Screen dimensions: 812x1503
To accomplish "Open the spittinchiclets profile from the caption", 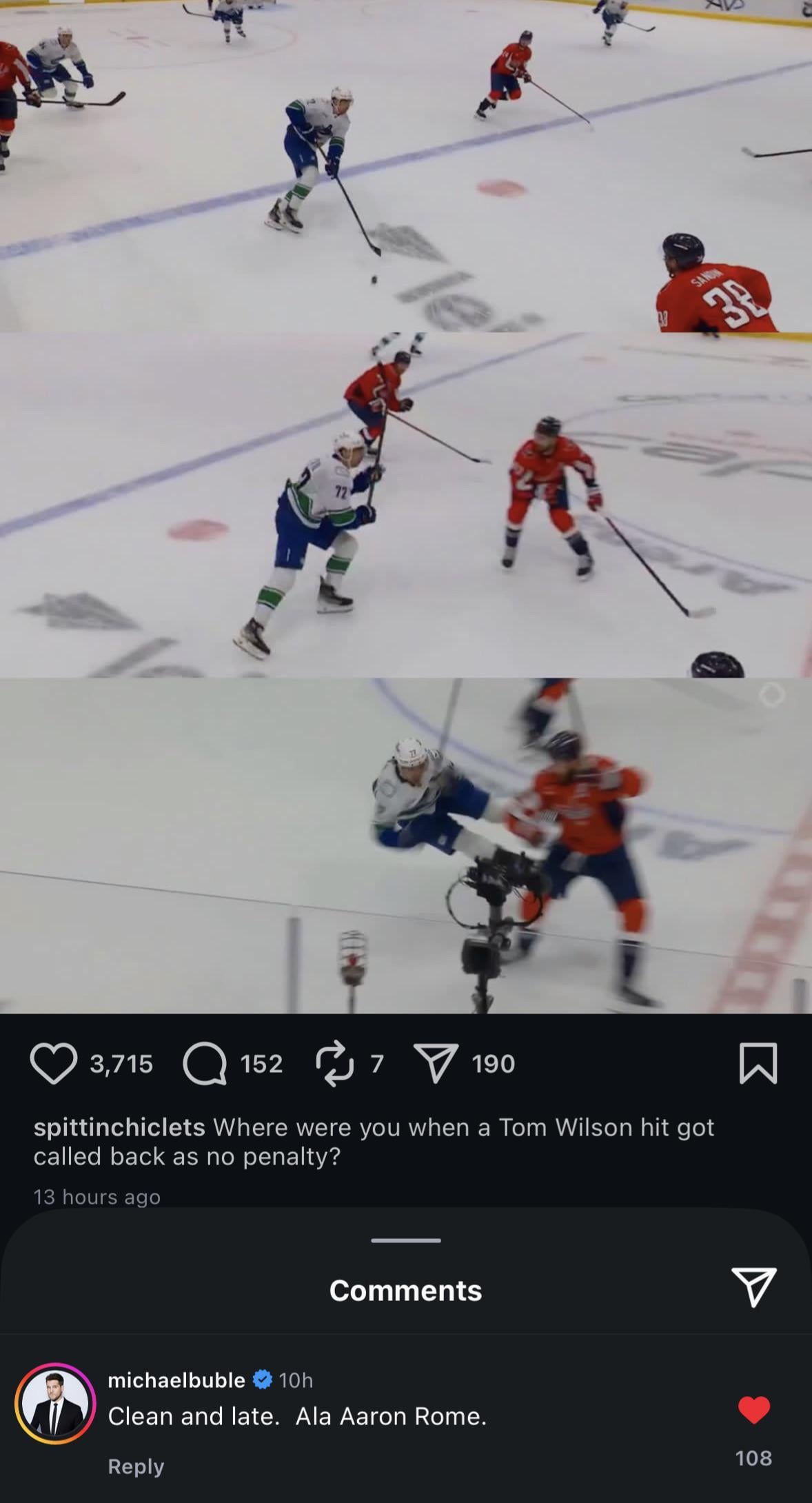I will [119, 1127].
